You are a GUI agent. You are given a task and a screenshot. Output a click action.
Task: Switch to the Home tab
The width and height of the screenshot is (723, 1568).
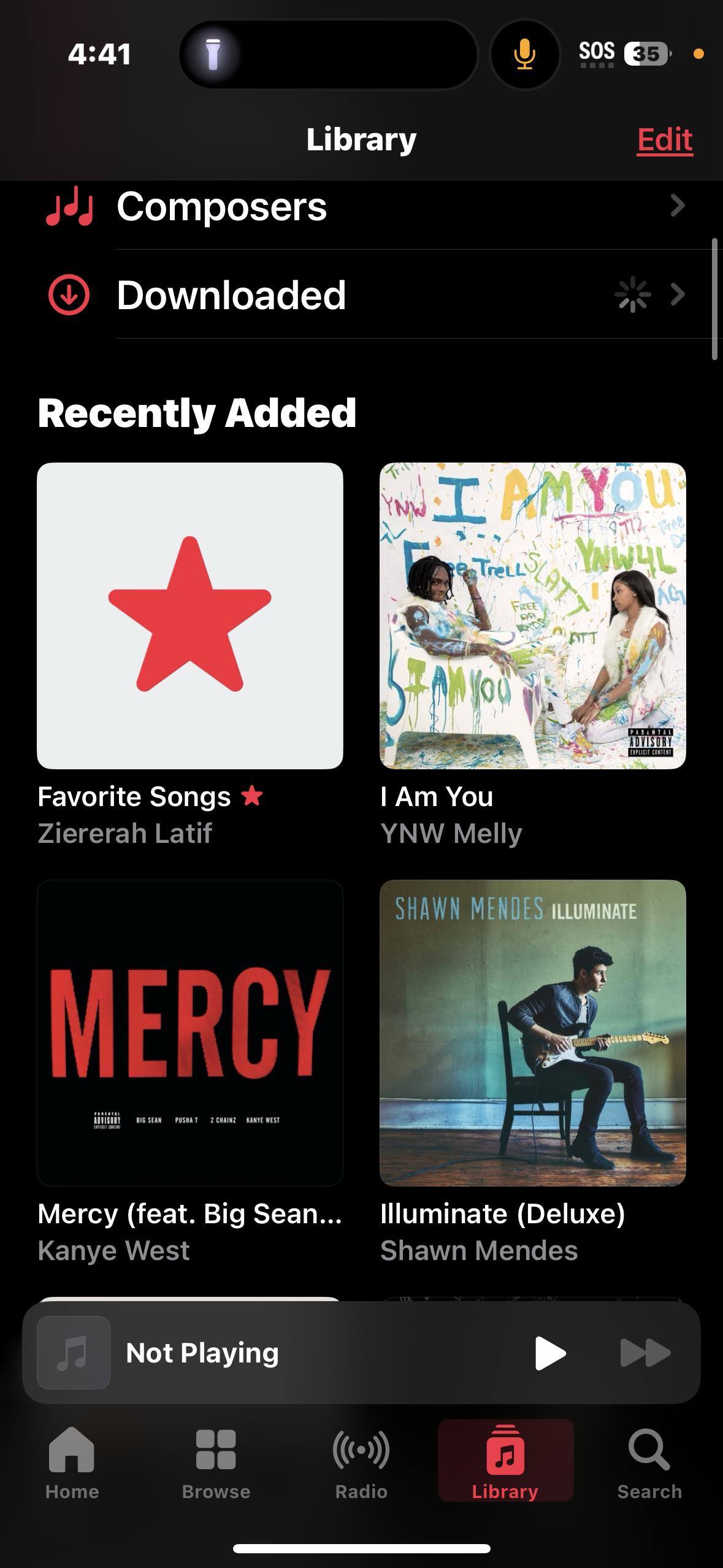pyautogui.click(x=72, y=1463)
